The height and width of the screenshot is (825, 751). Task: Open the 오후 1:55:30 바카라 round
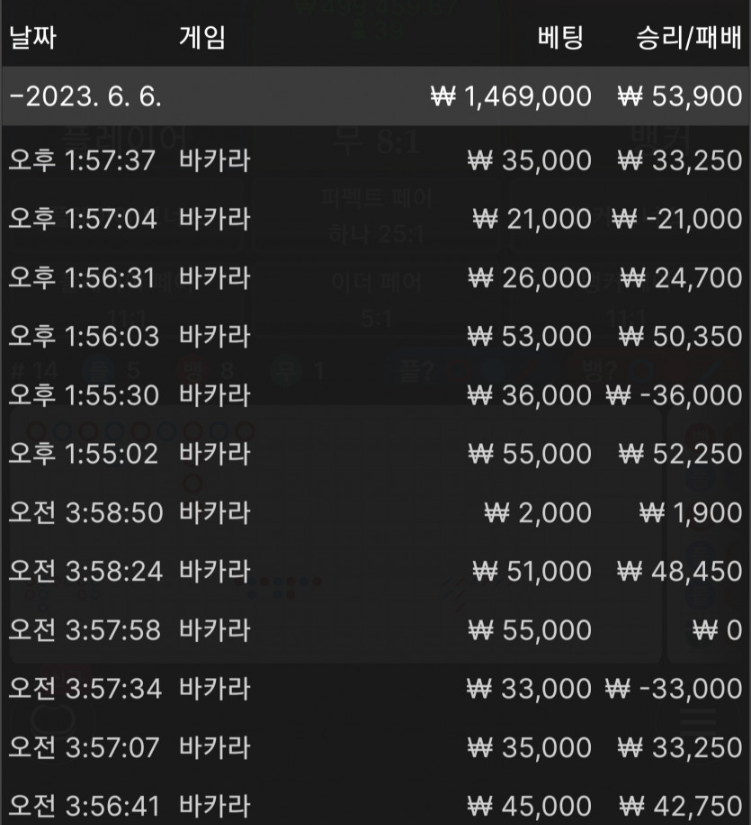point(375,395)
